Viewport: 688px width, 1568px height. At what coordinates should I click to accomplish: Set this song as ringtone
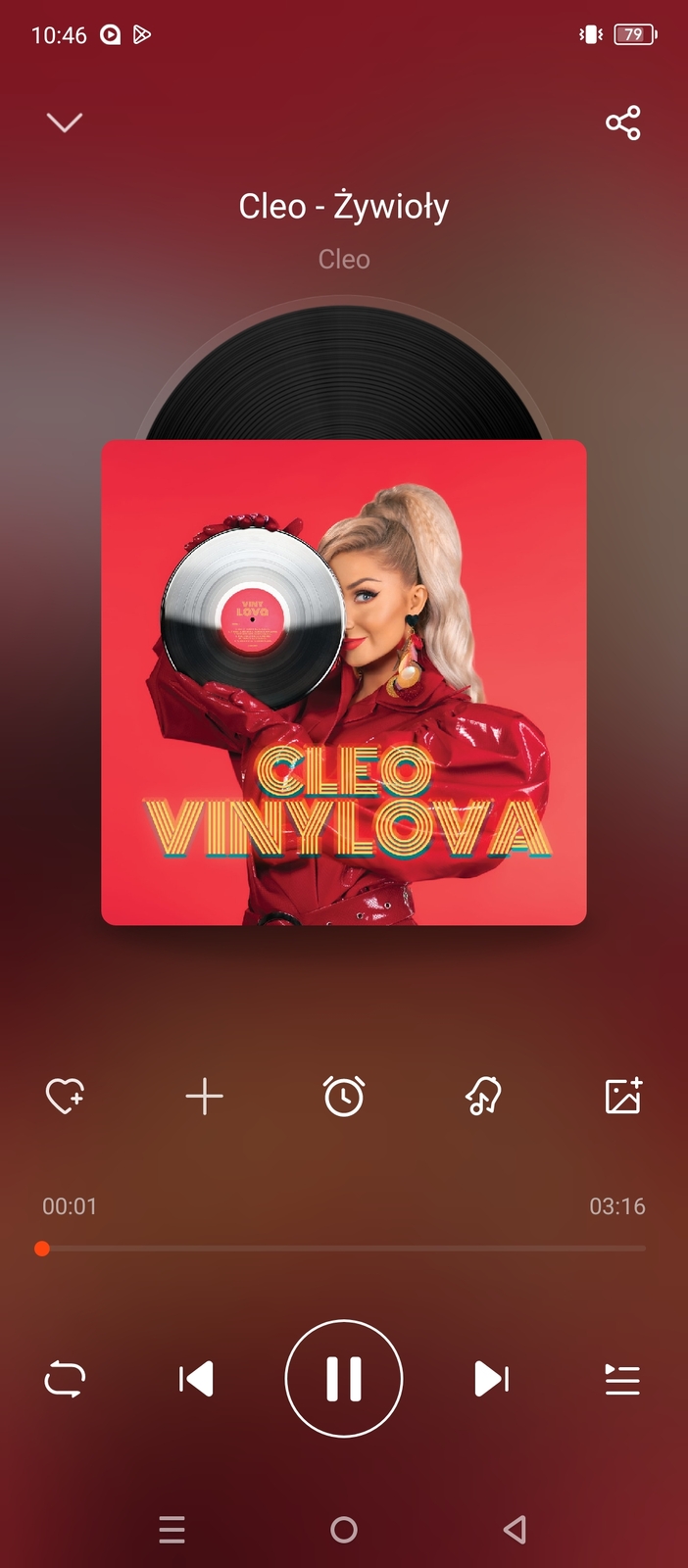483,1096
